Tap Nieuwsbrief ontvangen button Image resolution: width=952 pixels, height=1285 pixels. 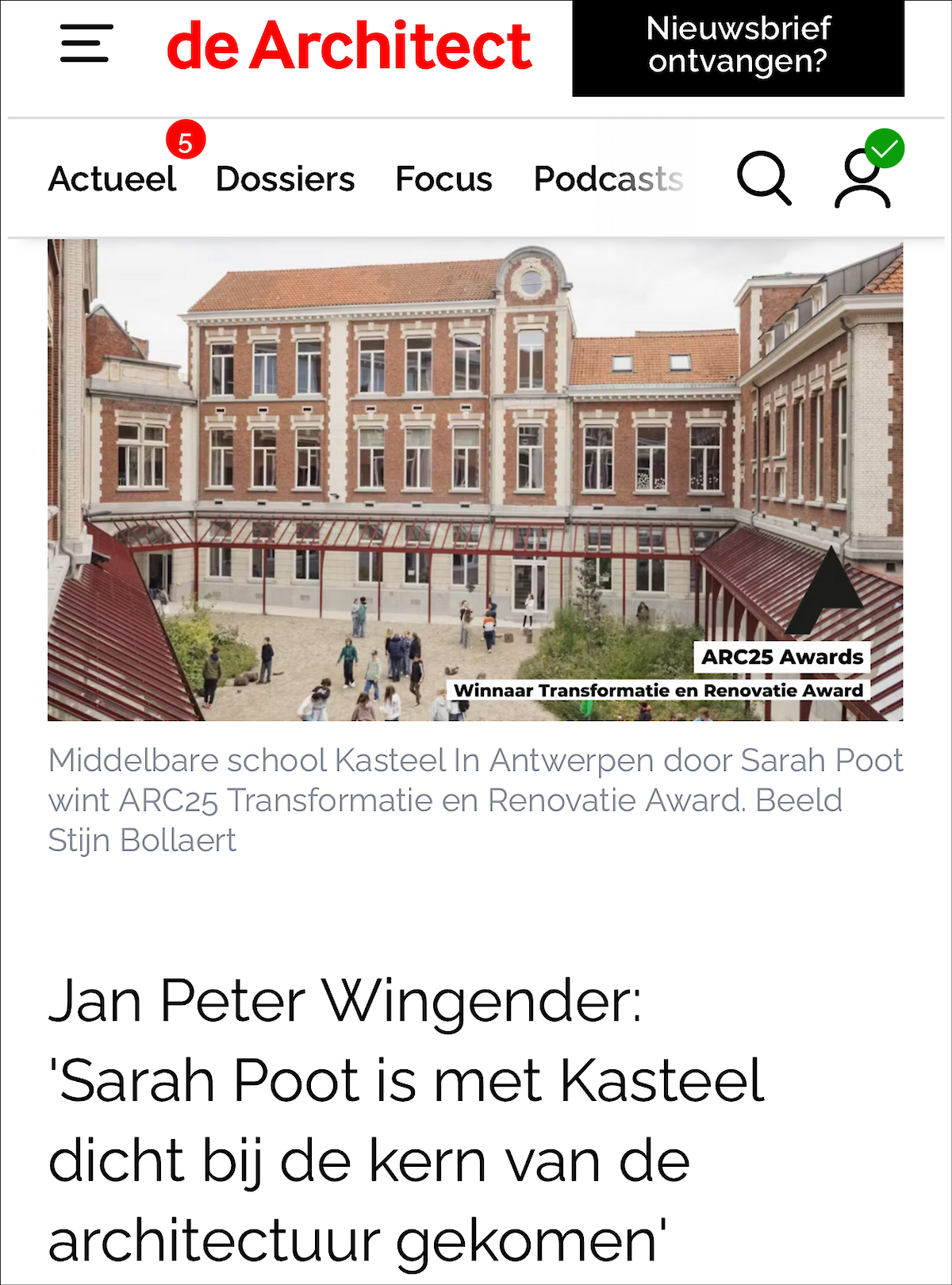(x=738, y=46)
